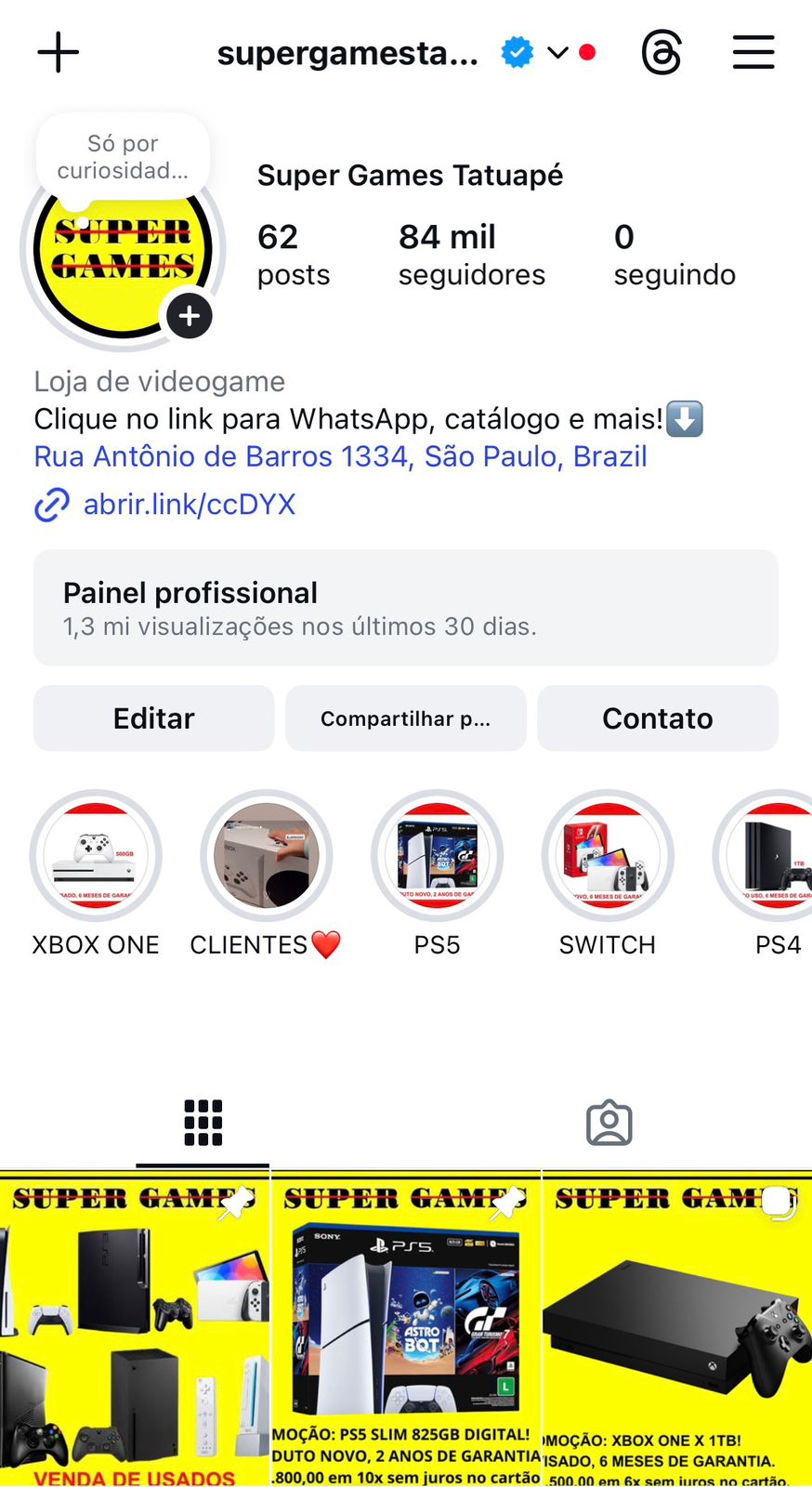Create new content with the plus icon
Screen dimensions: 812x1487
58,52
